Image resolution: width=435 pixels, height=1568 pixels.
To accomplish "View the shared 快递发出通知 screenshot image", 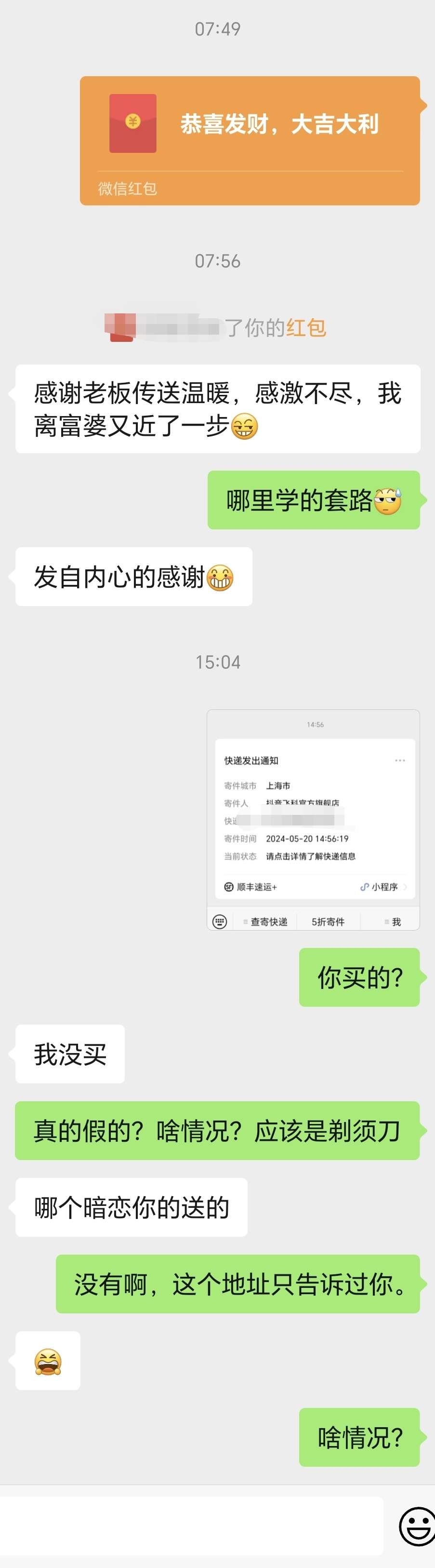I will coord(313,819).
